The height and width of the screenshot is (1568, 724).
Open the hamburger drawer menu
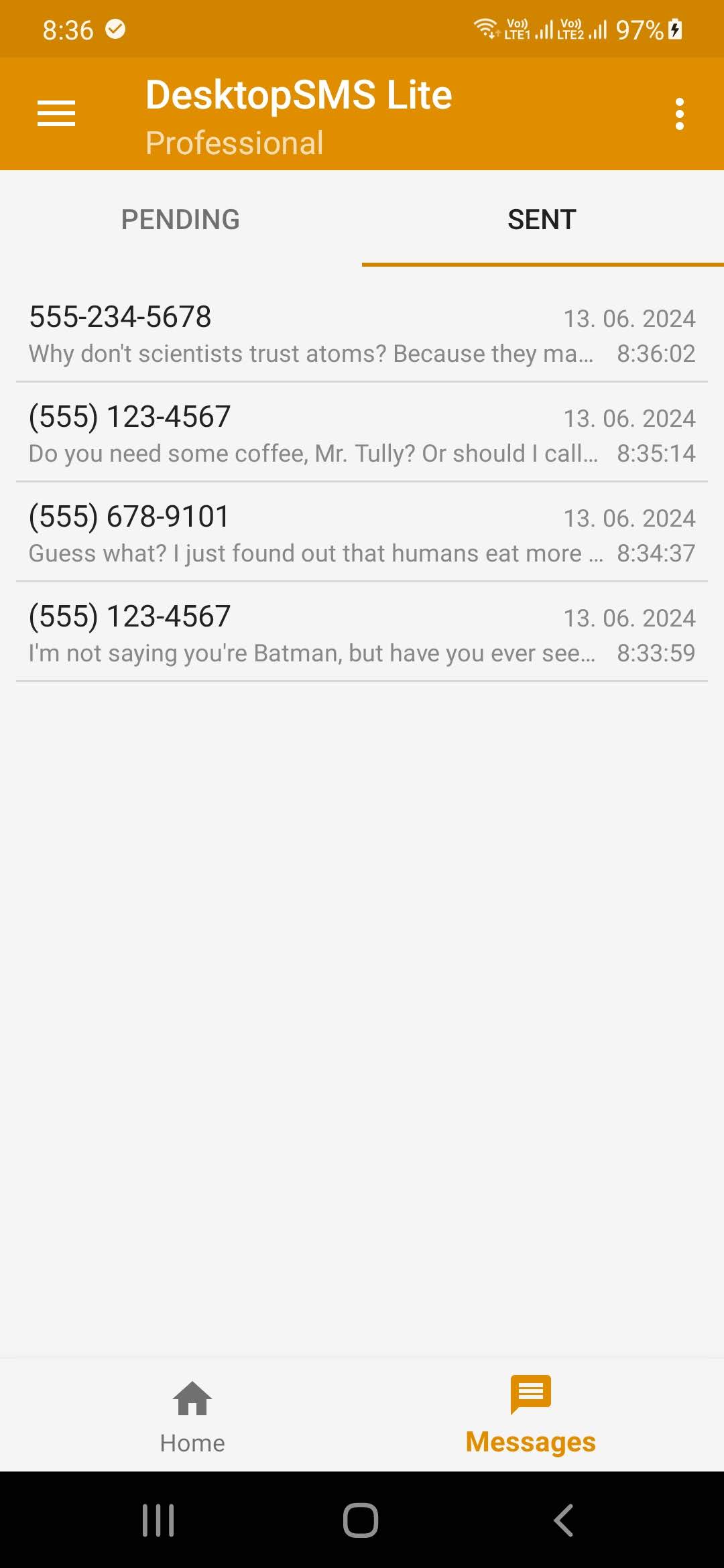56,113
